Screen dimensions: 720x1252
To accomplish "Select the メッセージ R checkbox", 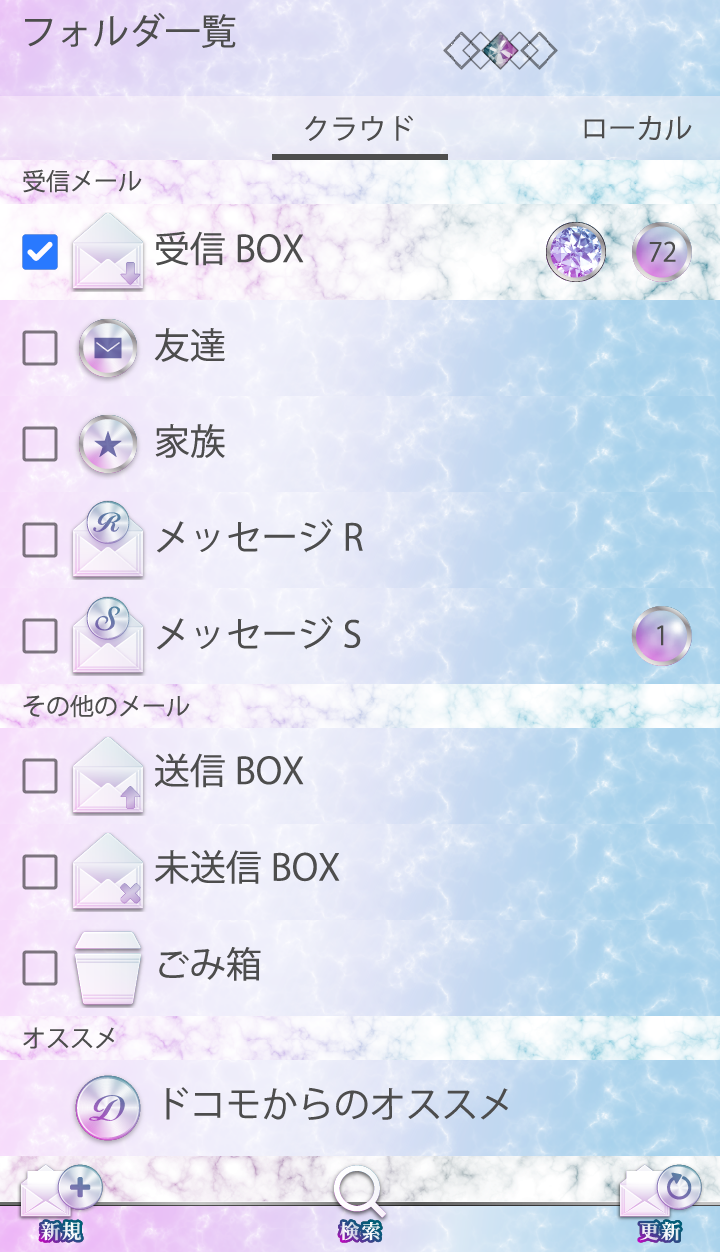I will pyautogui.click(x=40, y=540).
